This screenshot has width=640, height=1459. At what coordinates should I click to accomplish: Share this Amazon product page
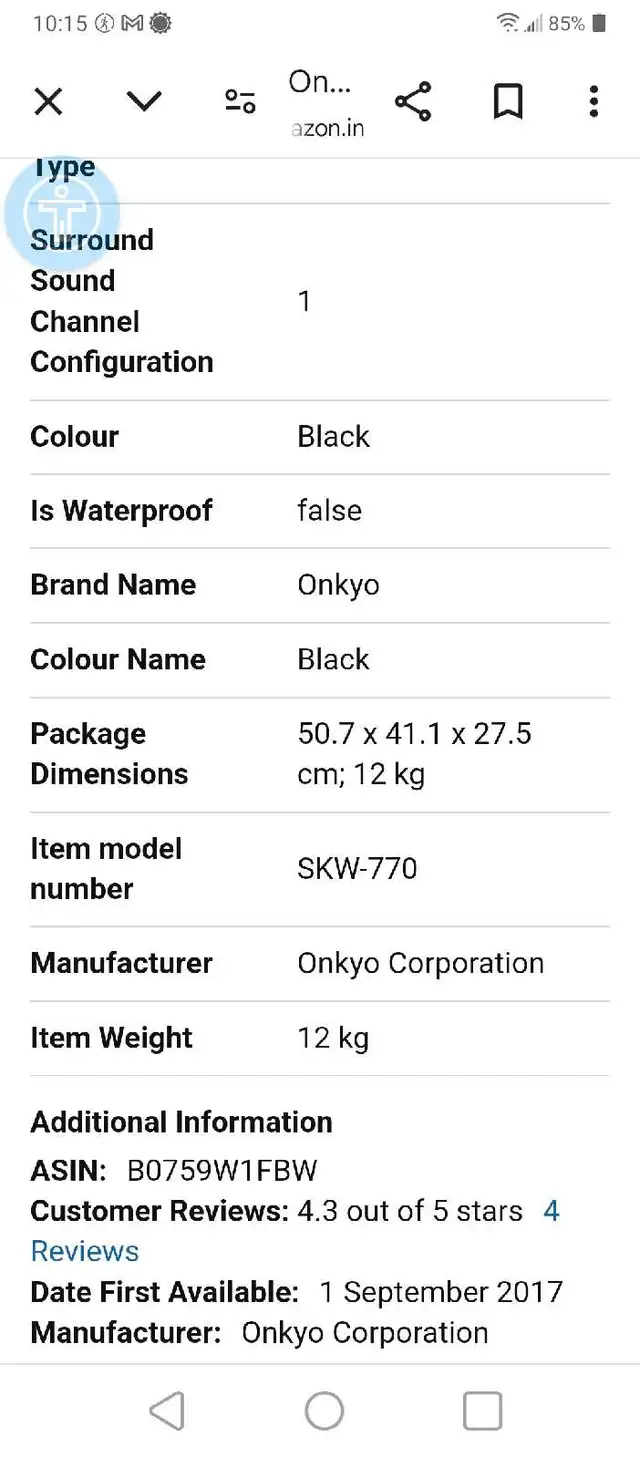point(413,101)
